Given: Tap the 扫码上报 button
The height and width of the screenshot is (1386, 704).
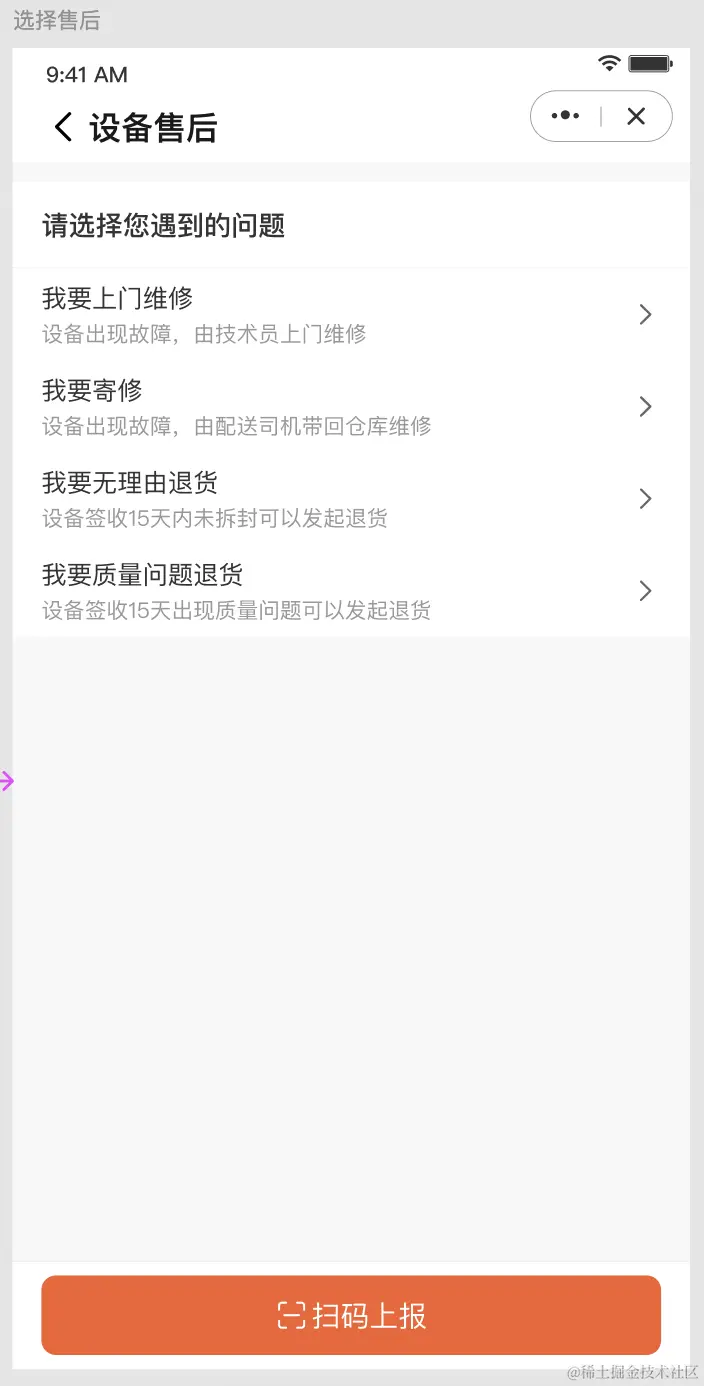Looking at the screenshot, I should 351,1315.
